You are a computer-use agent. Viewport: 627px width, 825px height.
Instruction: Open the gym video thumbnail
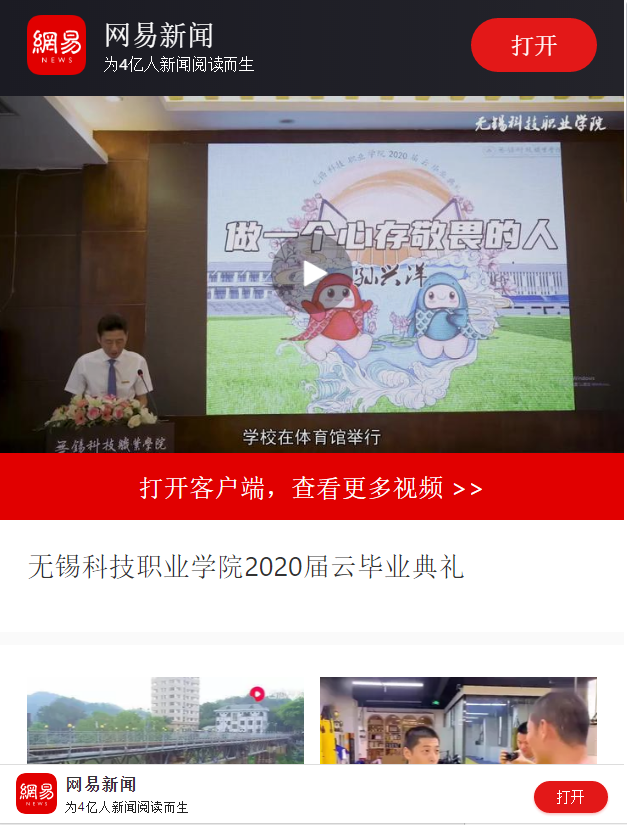click(x=458, y=720)
